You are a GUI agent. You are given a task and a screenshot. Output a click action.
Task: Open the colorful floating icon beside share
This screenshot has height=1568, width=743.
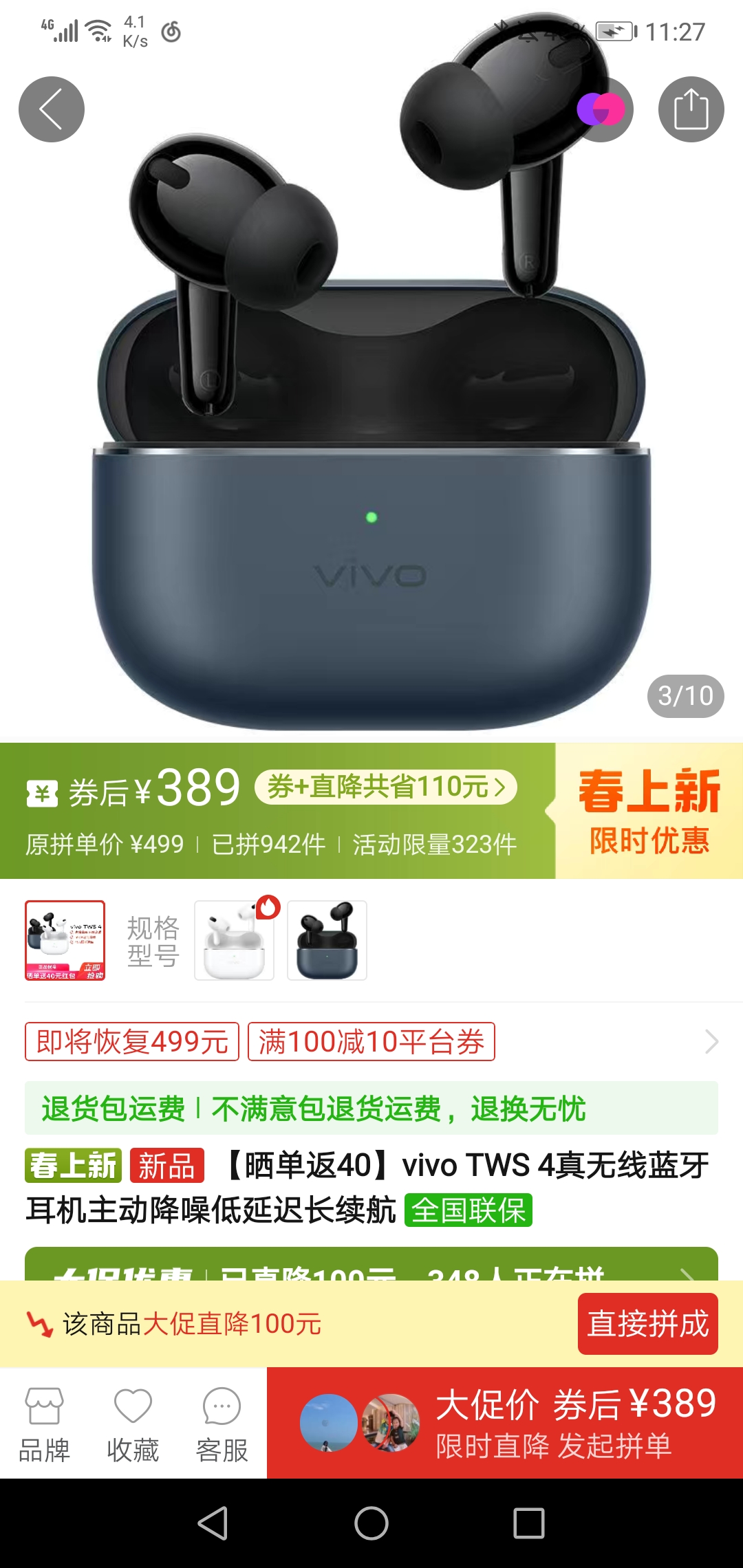pos(601,109)
